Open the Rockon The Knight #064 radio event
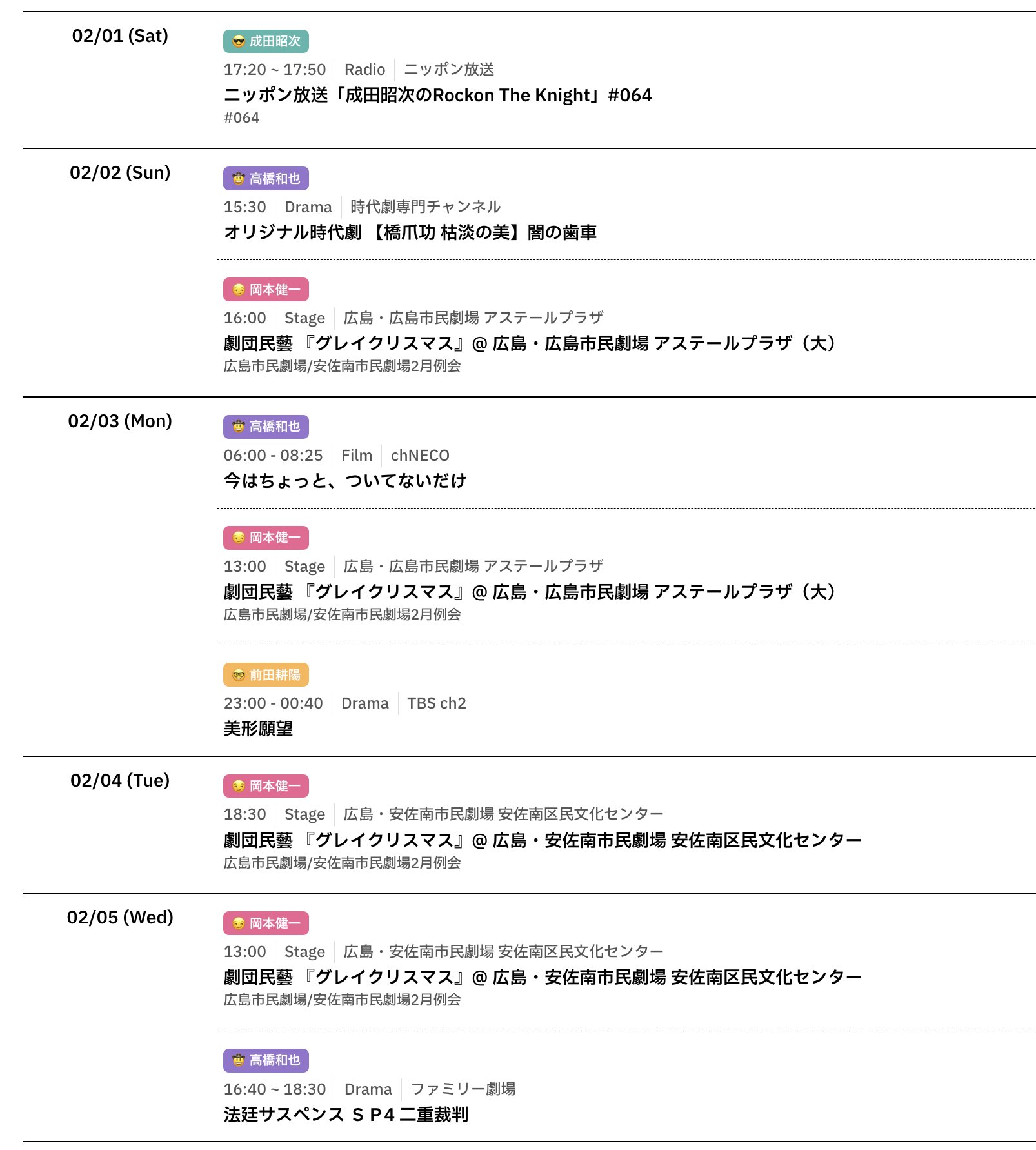Screen dimensions: 1036x1150 (437, 96)
